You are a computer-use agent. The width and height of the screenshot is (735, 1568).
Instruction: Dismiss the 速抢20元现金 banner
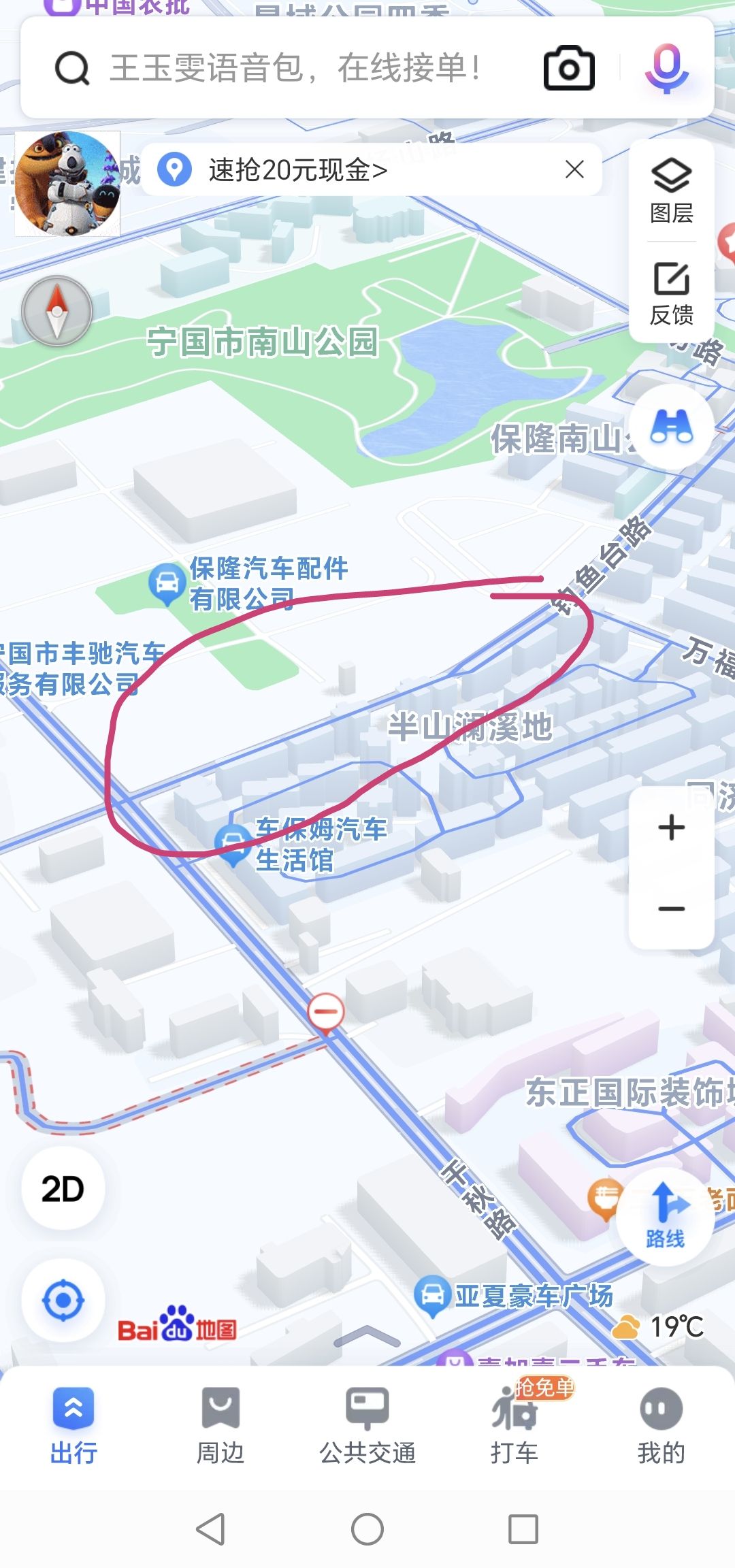tap(575, 169)
